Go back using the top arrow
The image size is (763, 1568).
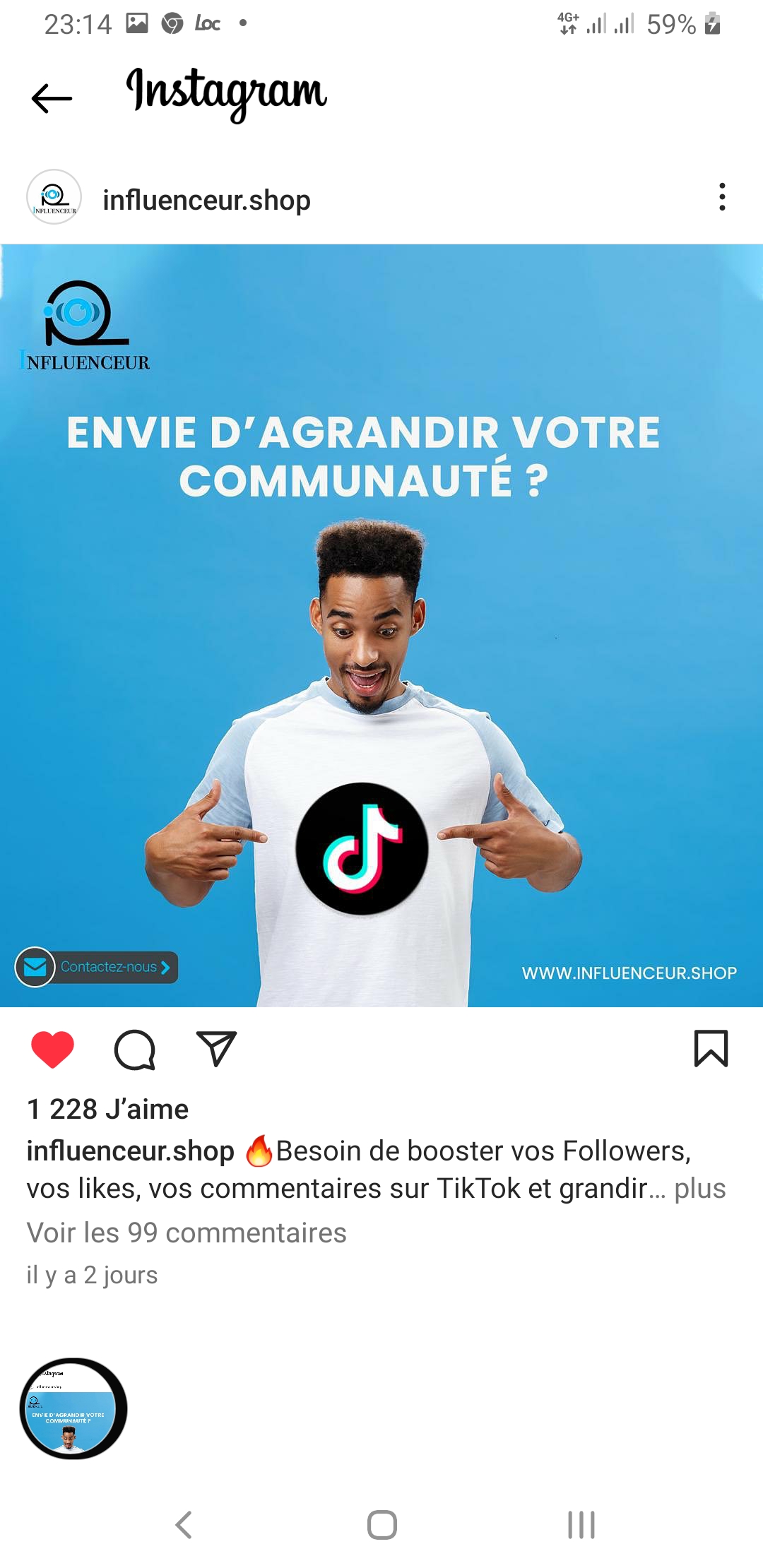(52, 98)
